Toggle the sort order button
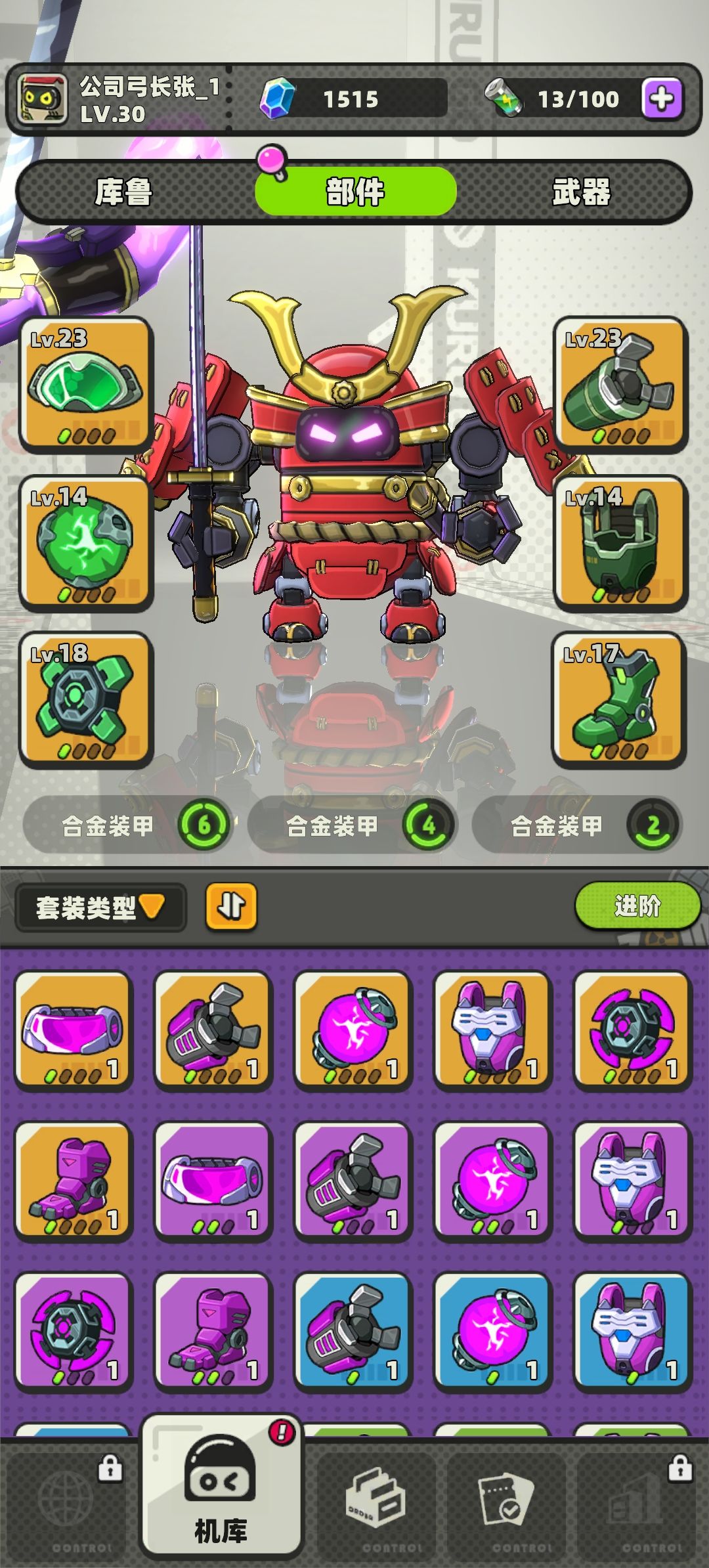Screen dimensions: 709x1568 [231, 906]
